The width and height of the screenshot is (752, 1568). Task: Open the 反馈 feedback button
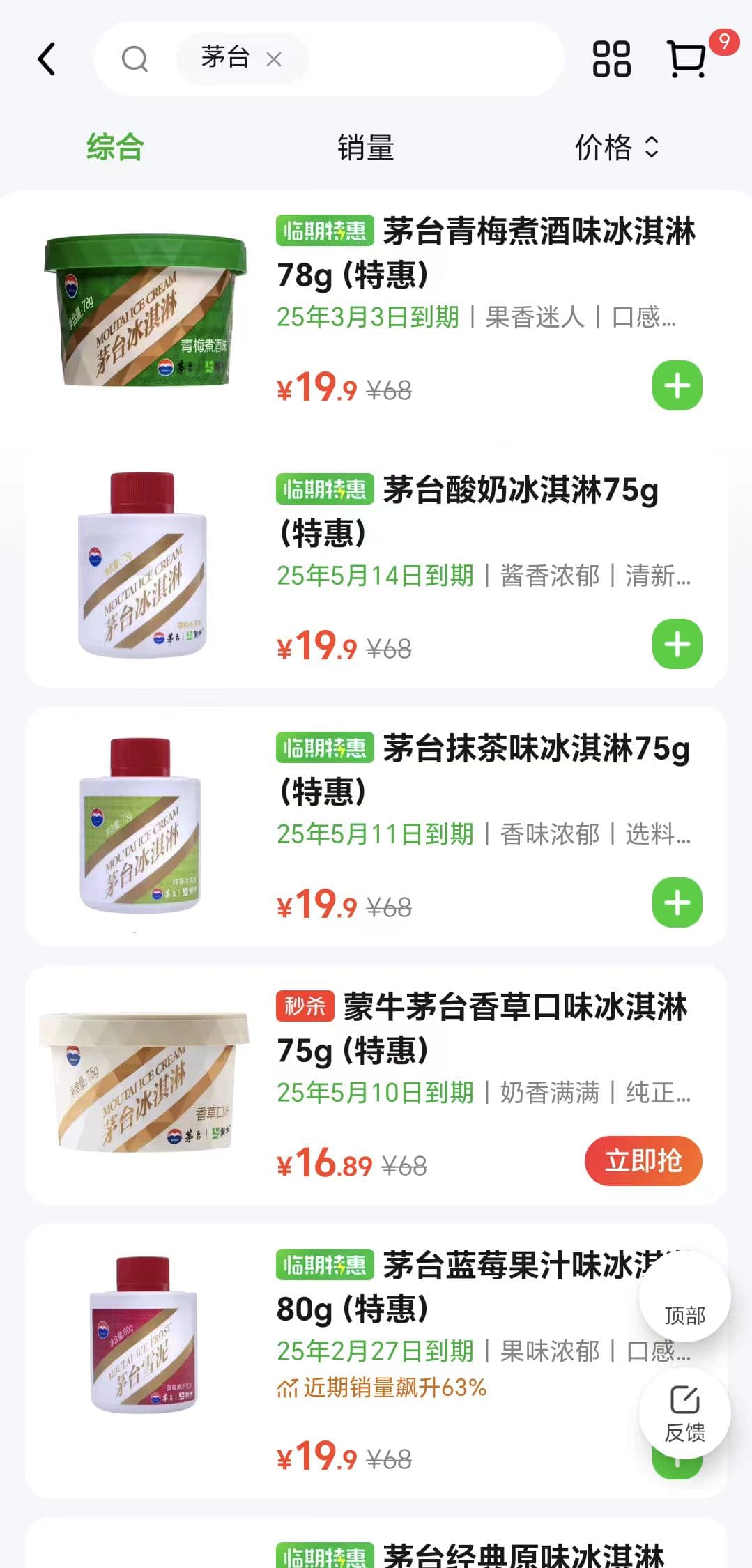pos(684,1413)
